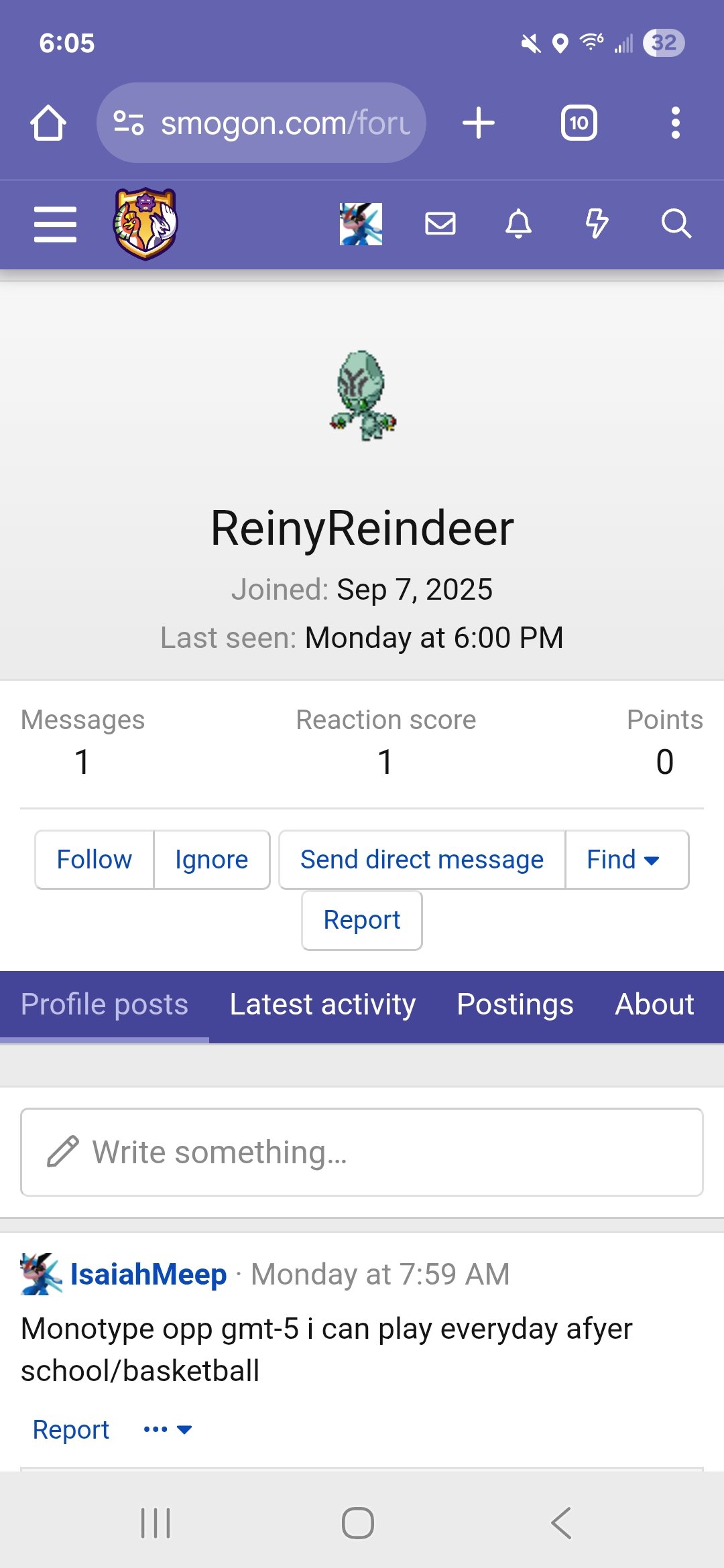The height and width of the screenshot is (1568, 724).
Task: Go back using the system navigation bar
Action: (x=561, y=1523)
